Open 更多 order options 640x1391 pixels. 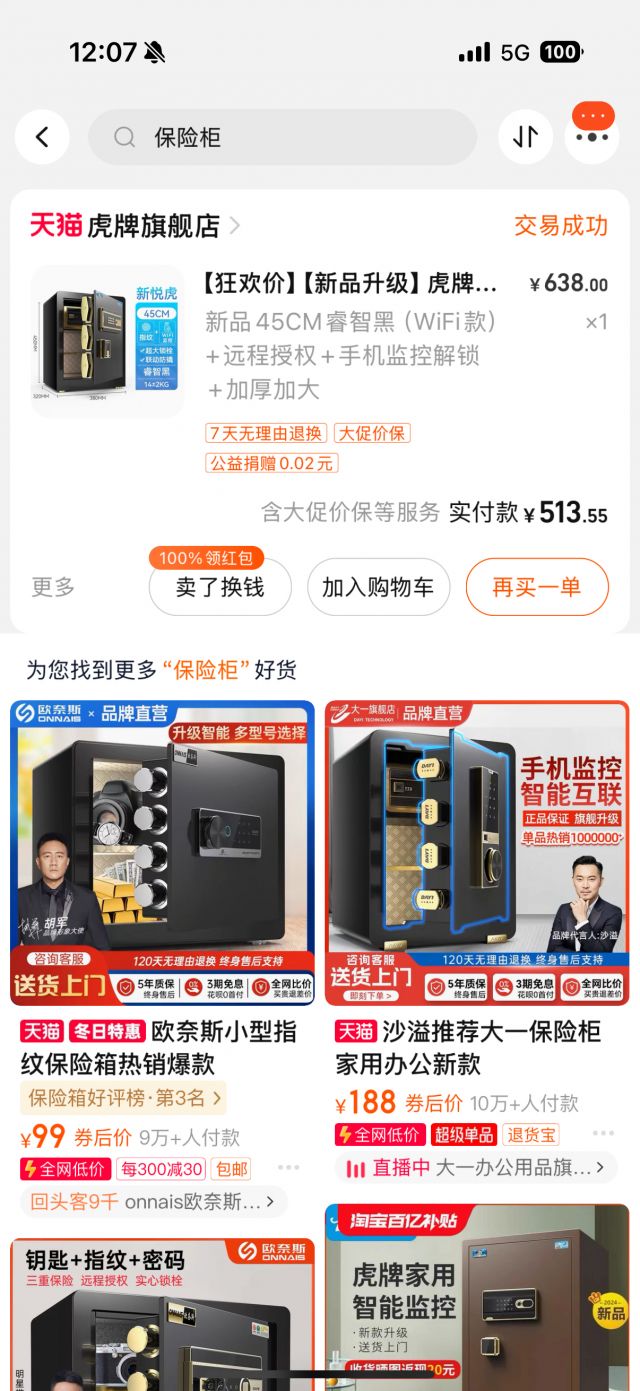[53, 587]
